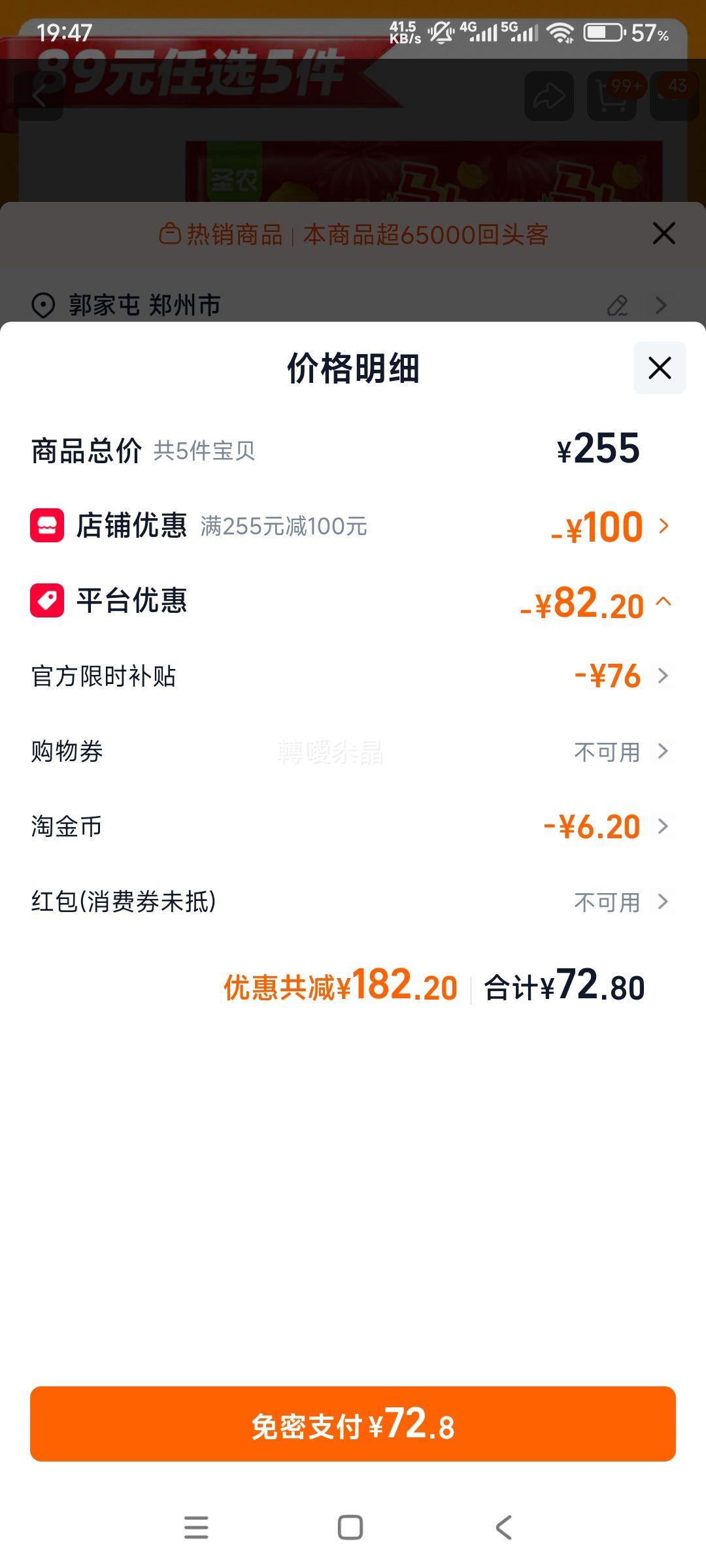
Task: Tap the pencil icon to edit delivery address
Action: click(x=617, y=305)
